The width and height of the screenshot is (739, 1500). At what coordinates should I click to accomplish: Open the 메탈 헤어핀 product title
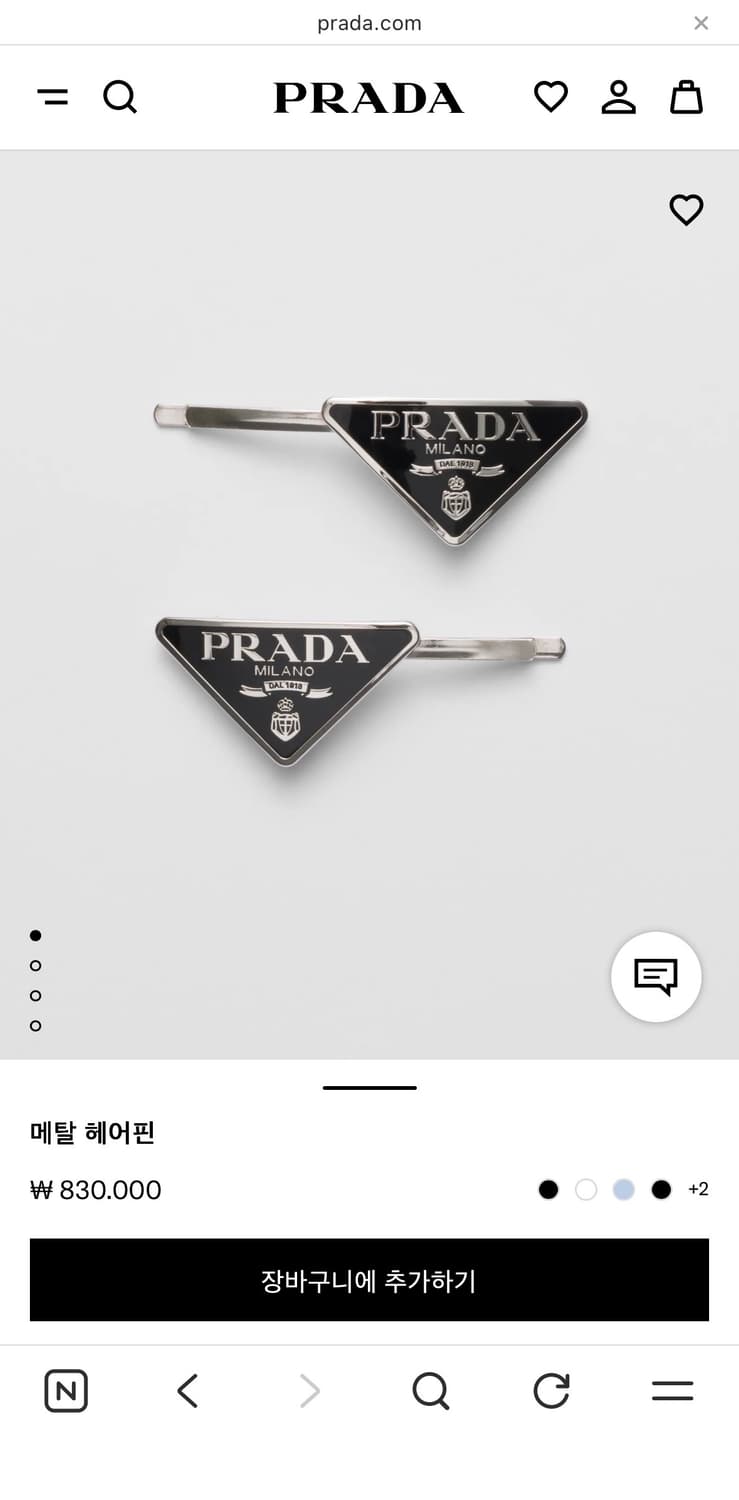point(93,1133)
